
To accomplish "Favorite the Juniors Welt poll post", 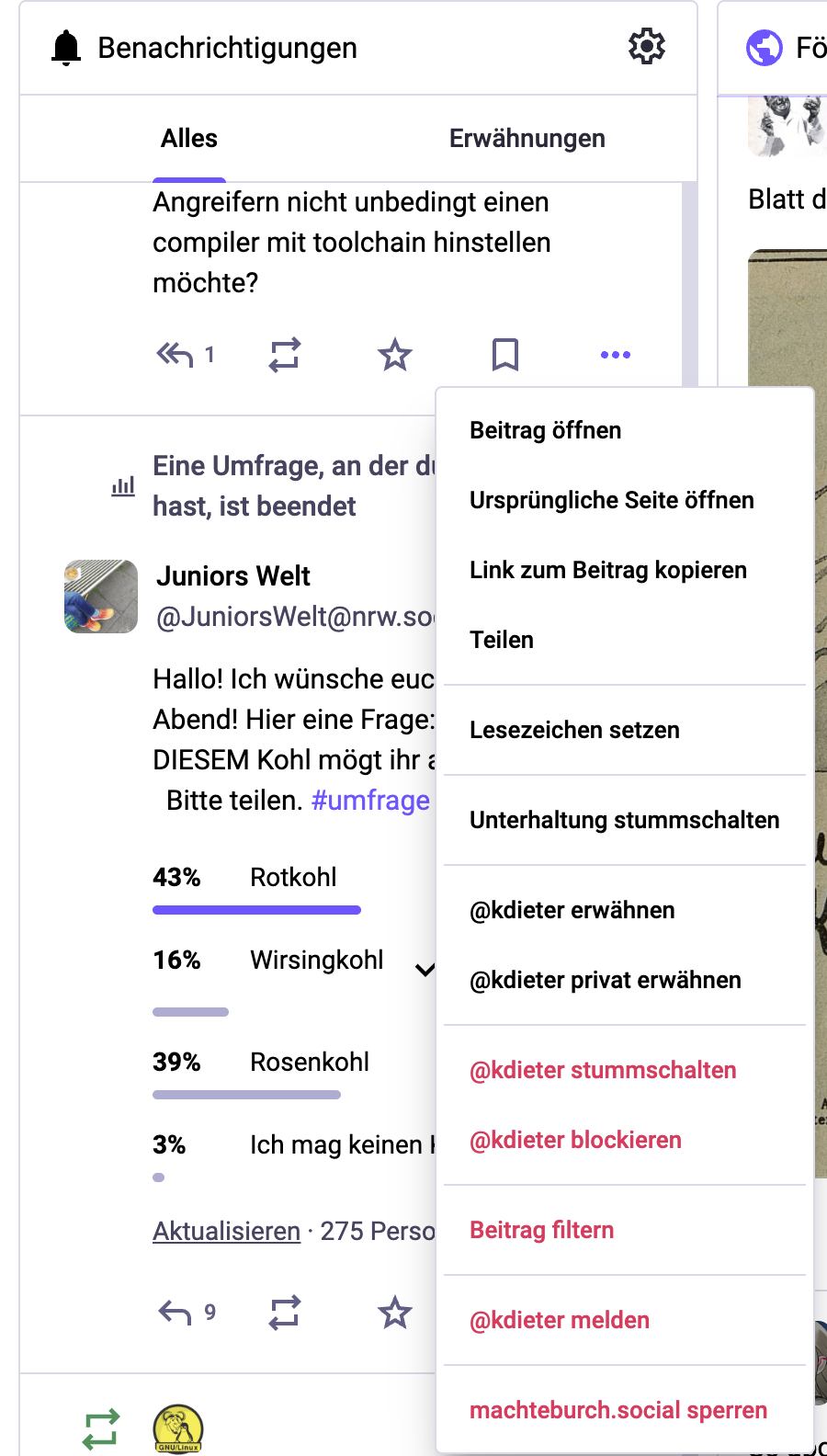I will [x=395, y=1313].
